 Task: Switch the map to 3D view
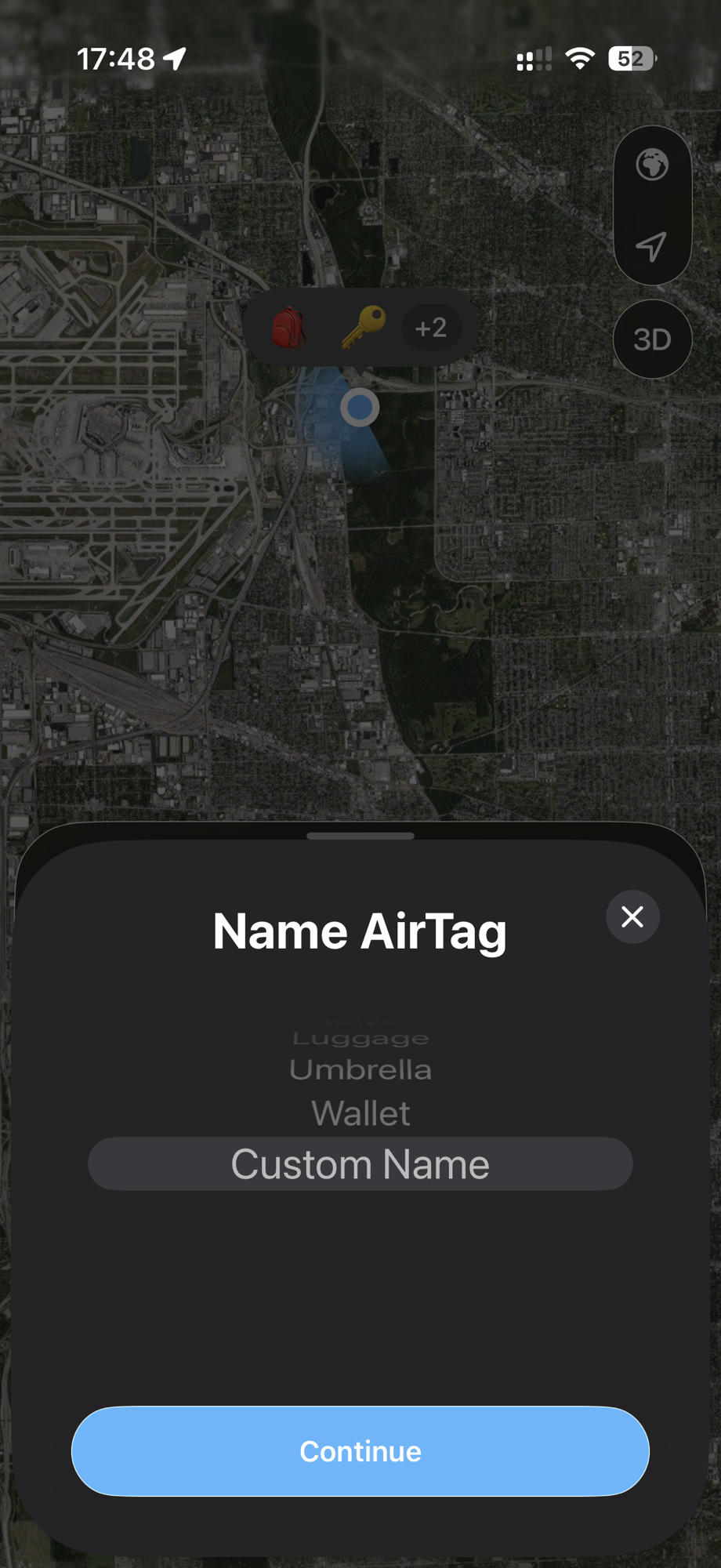pos(652,339)
